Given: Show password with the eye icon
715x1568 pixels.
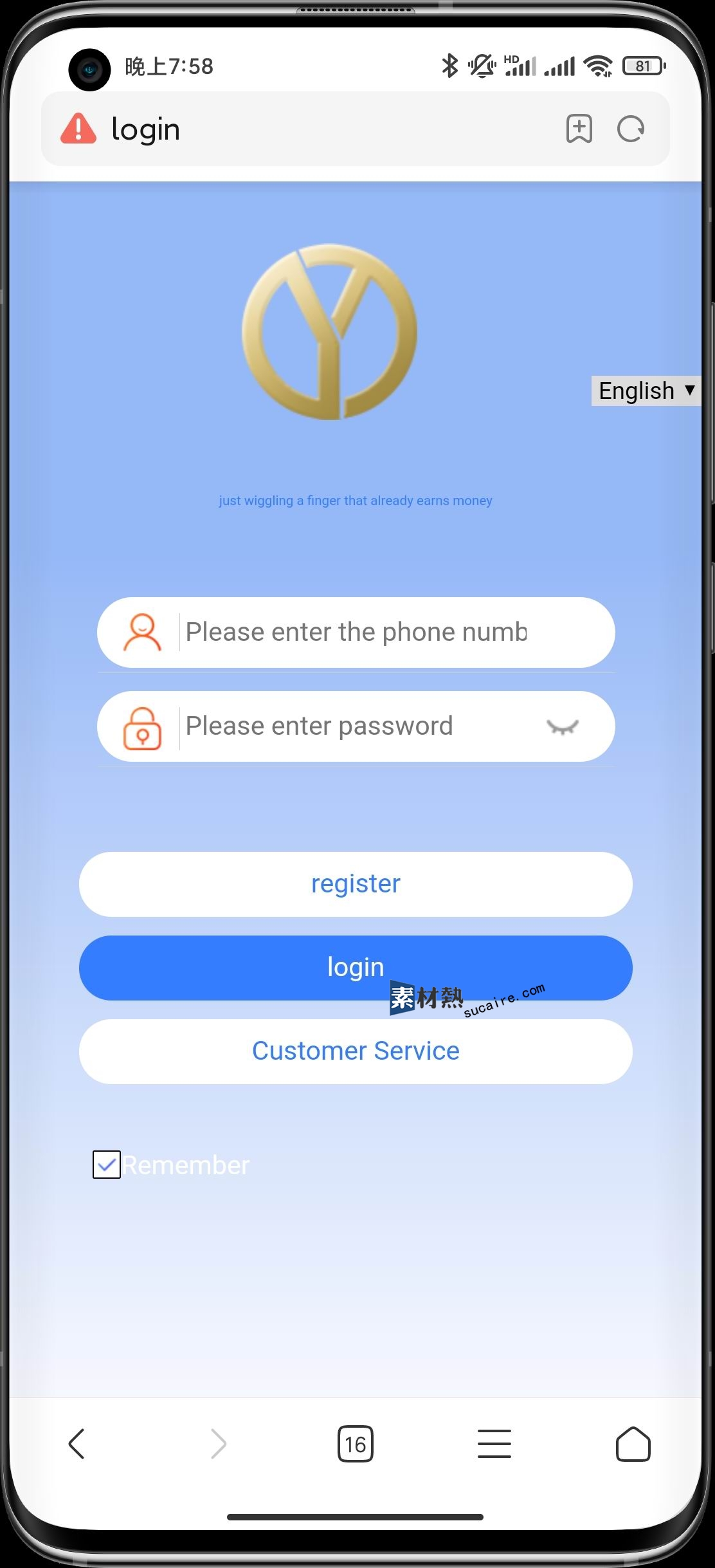Looking at the screenshot, I should click(563, 727).
